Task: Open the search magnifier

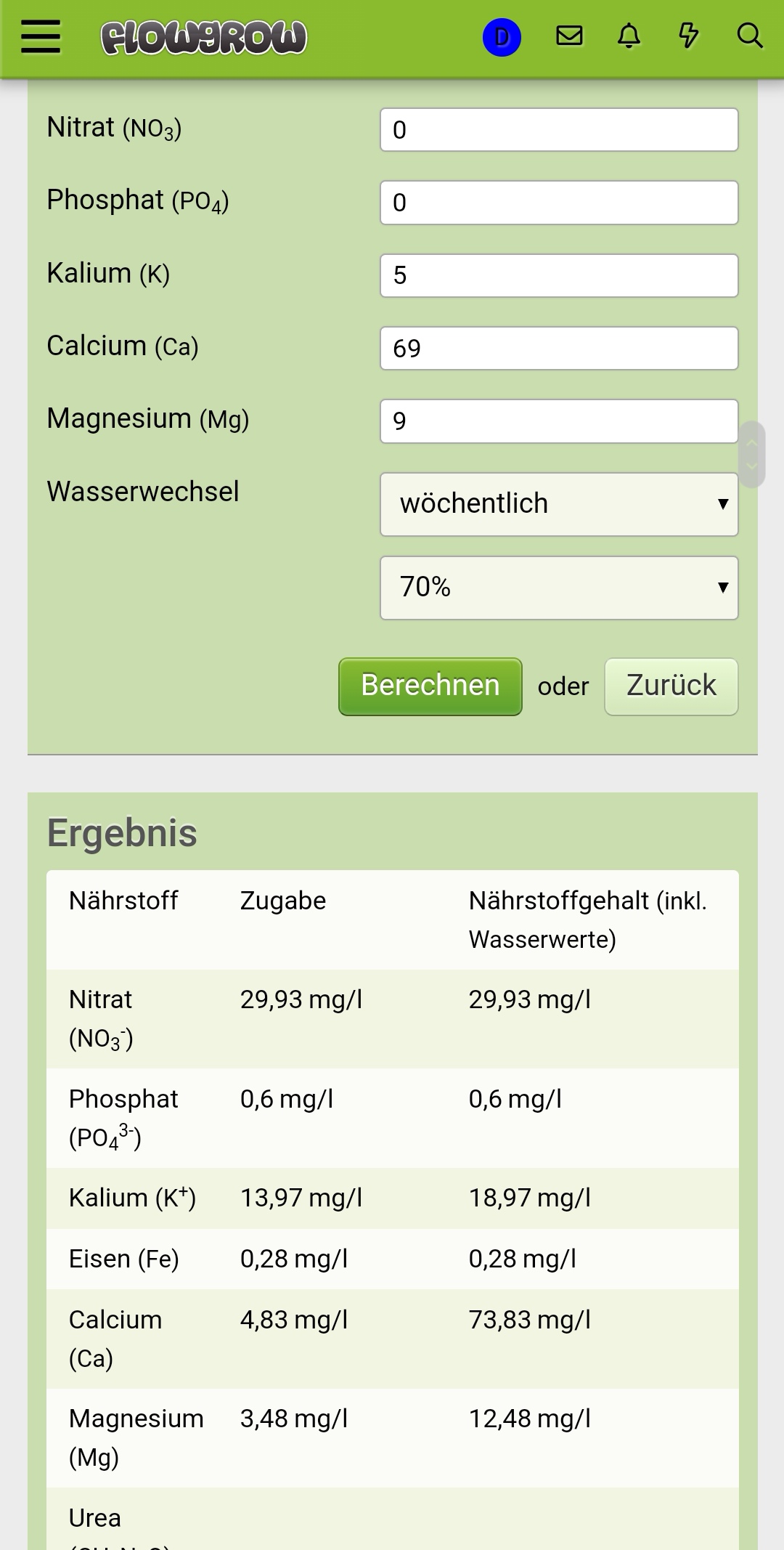Action: [749, 36]
